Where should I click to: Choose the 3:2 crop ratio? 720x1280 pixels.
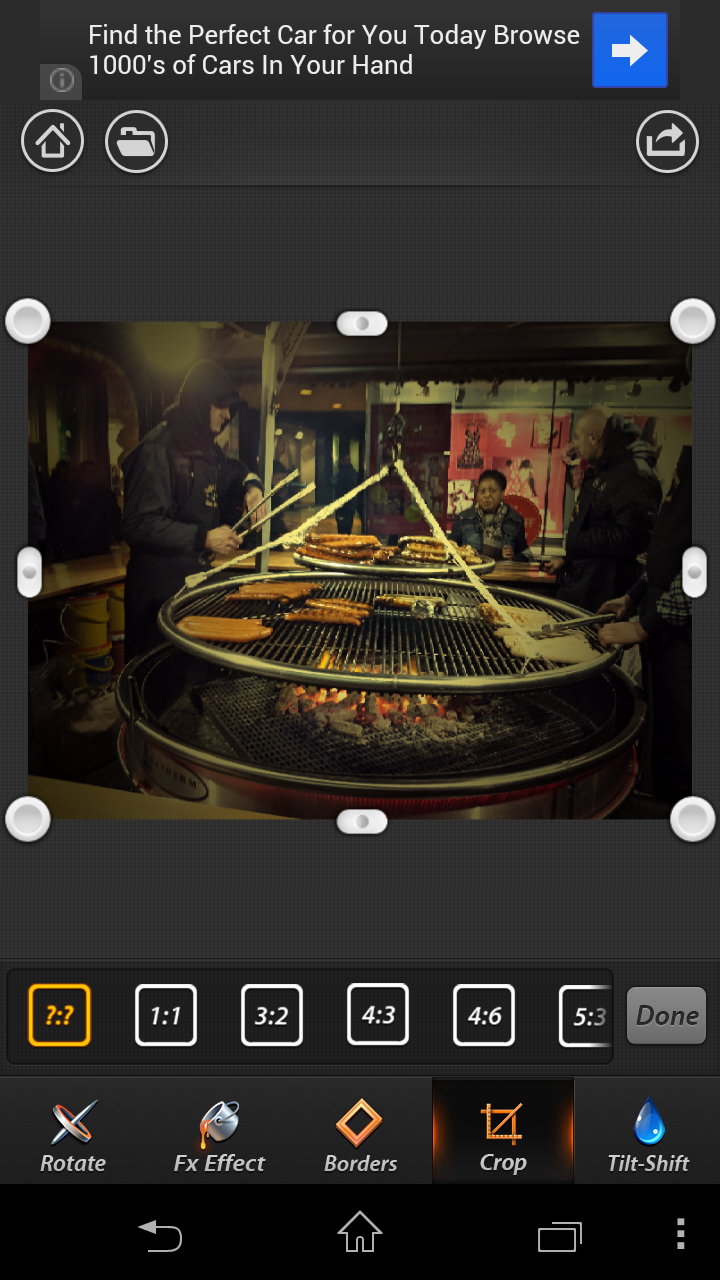[x=272, y=1015]
